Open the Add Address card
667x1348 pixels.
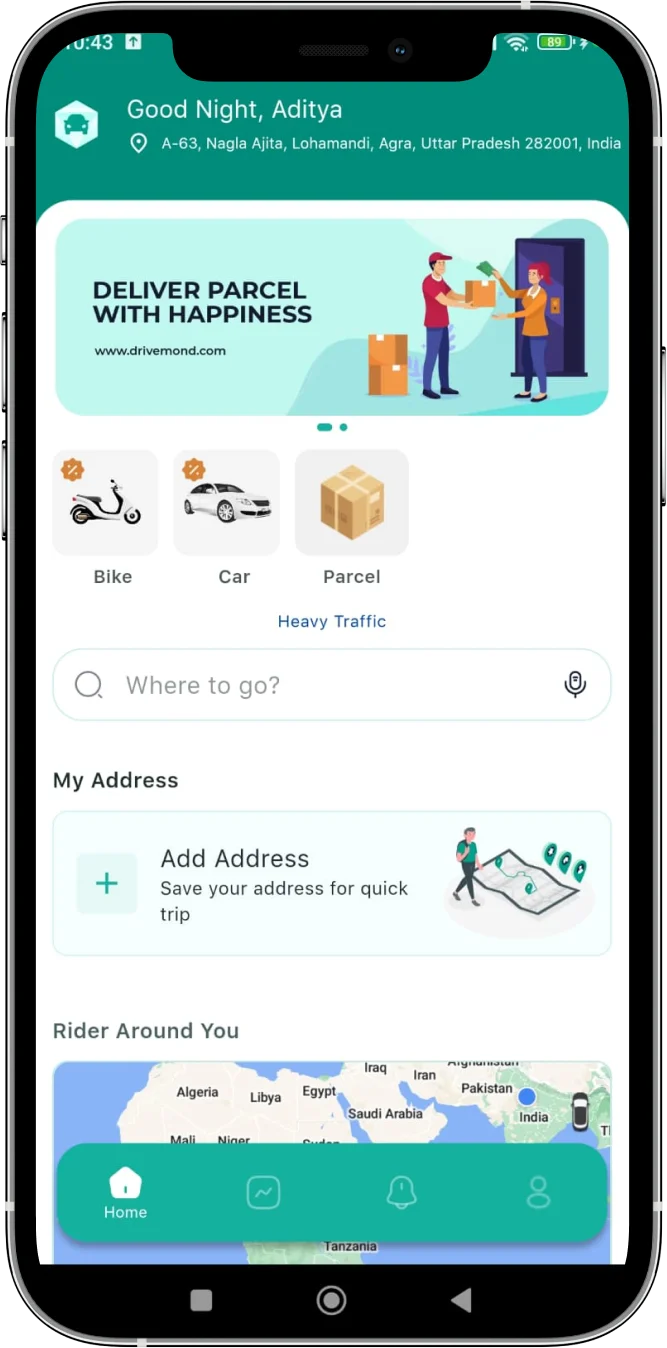(331, 883)
